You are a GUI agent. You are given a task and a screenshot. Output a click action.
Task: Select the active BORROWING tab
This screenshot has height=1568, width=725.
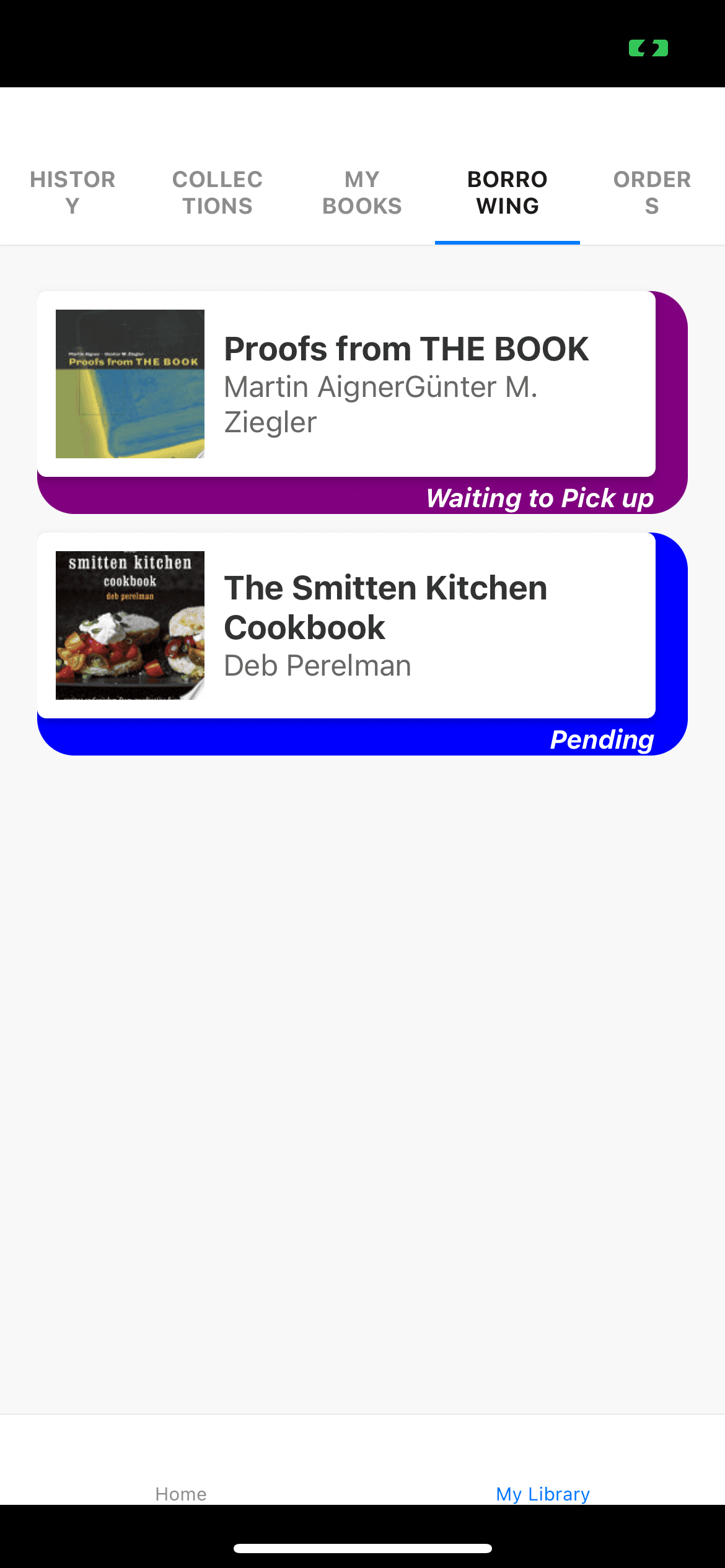point(507,192)
